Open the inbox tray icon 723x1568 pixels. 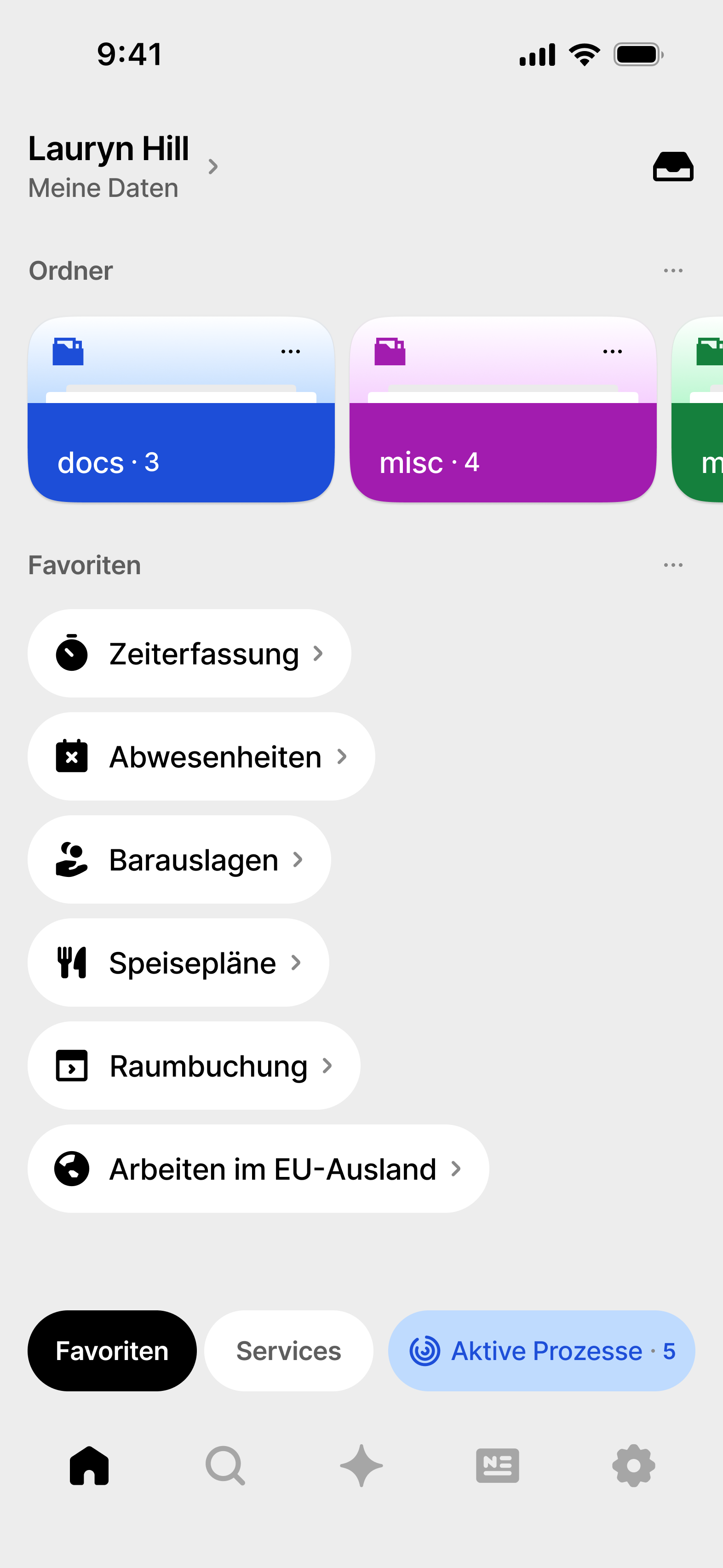point(672,166)
